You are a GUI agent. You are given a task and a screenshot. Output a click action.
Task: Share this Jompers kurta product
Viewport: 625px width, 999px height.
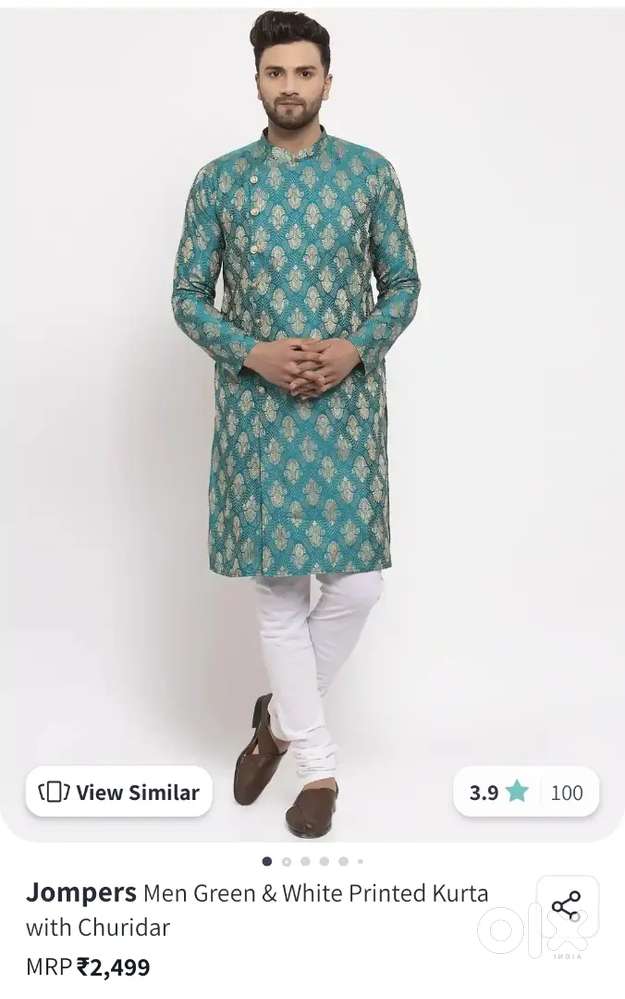tap(566, 907)
